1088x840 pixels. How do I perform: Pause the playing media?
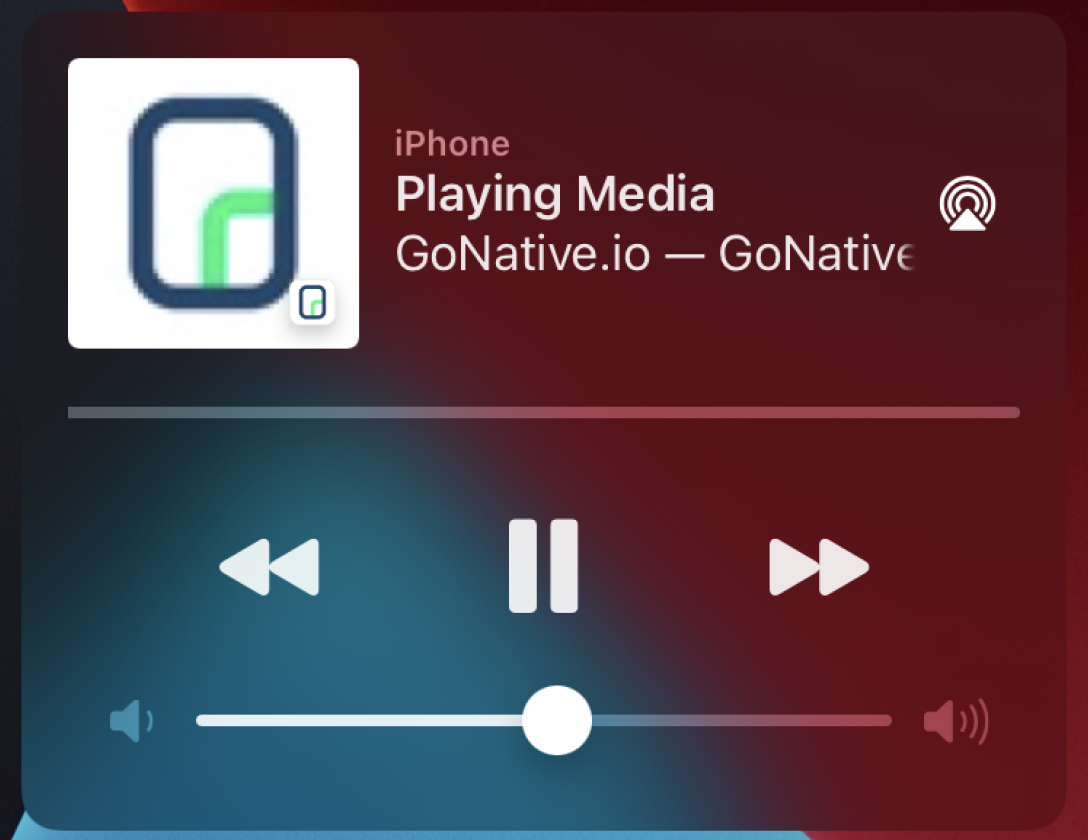click(x=543, y=566)
